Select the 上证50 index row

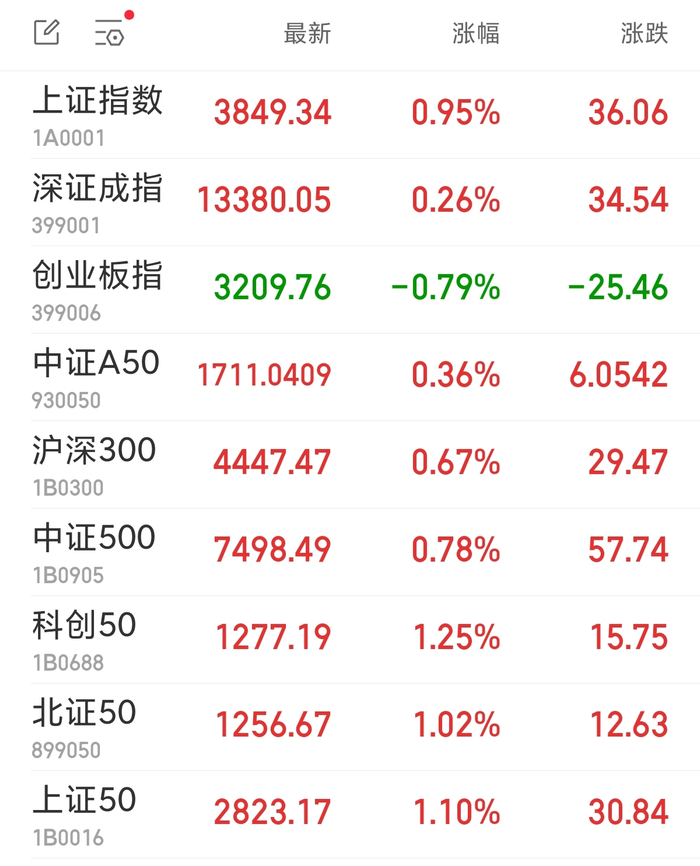pyautogui.click(x=350, y=815)
